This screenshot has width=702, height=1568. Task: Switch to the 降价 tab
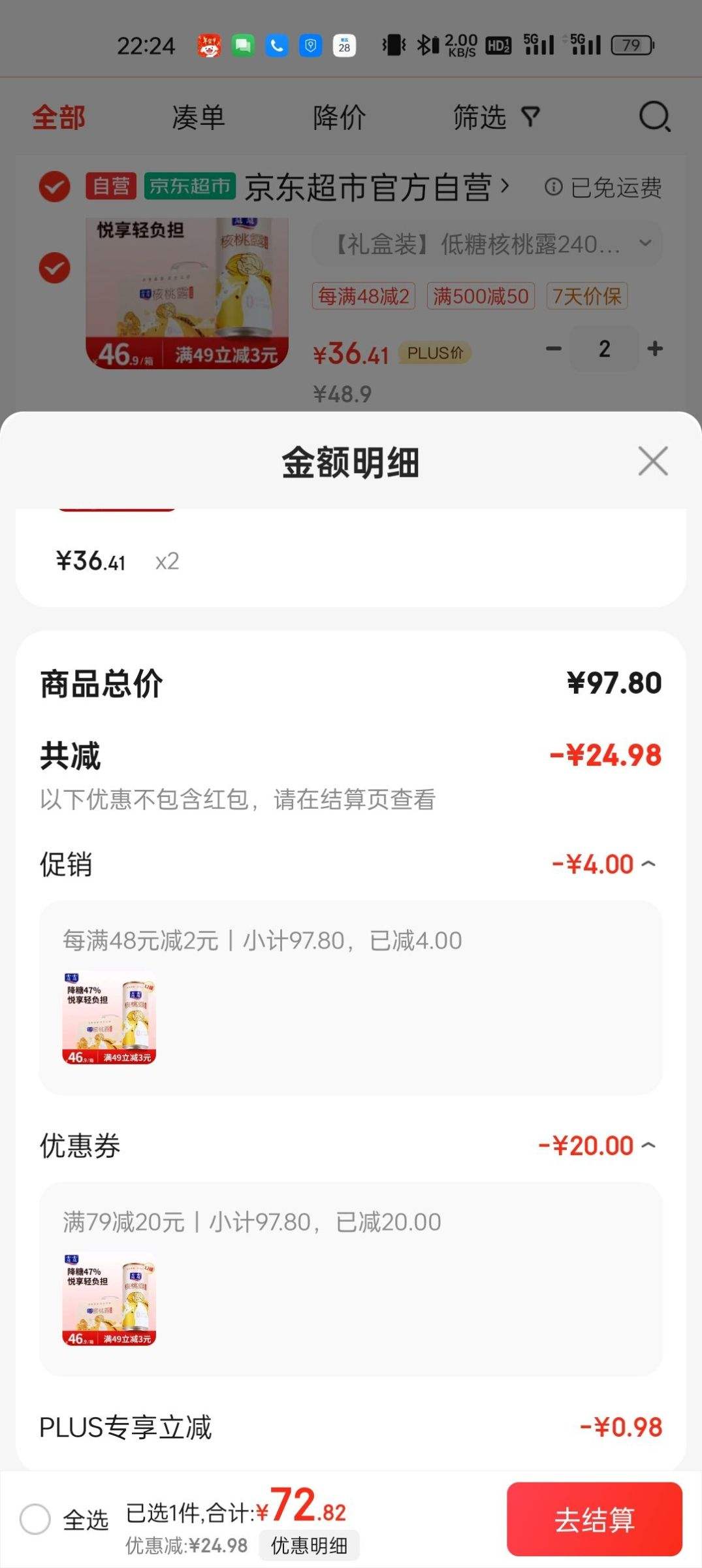pos(338,118)
